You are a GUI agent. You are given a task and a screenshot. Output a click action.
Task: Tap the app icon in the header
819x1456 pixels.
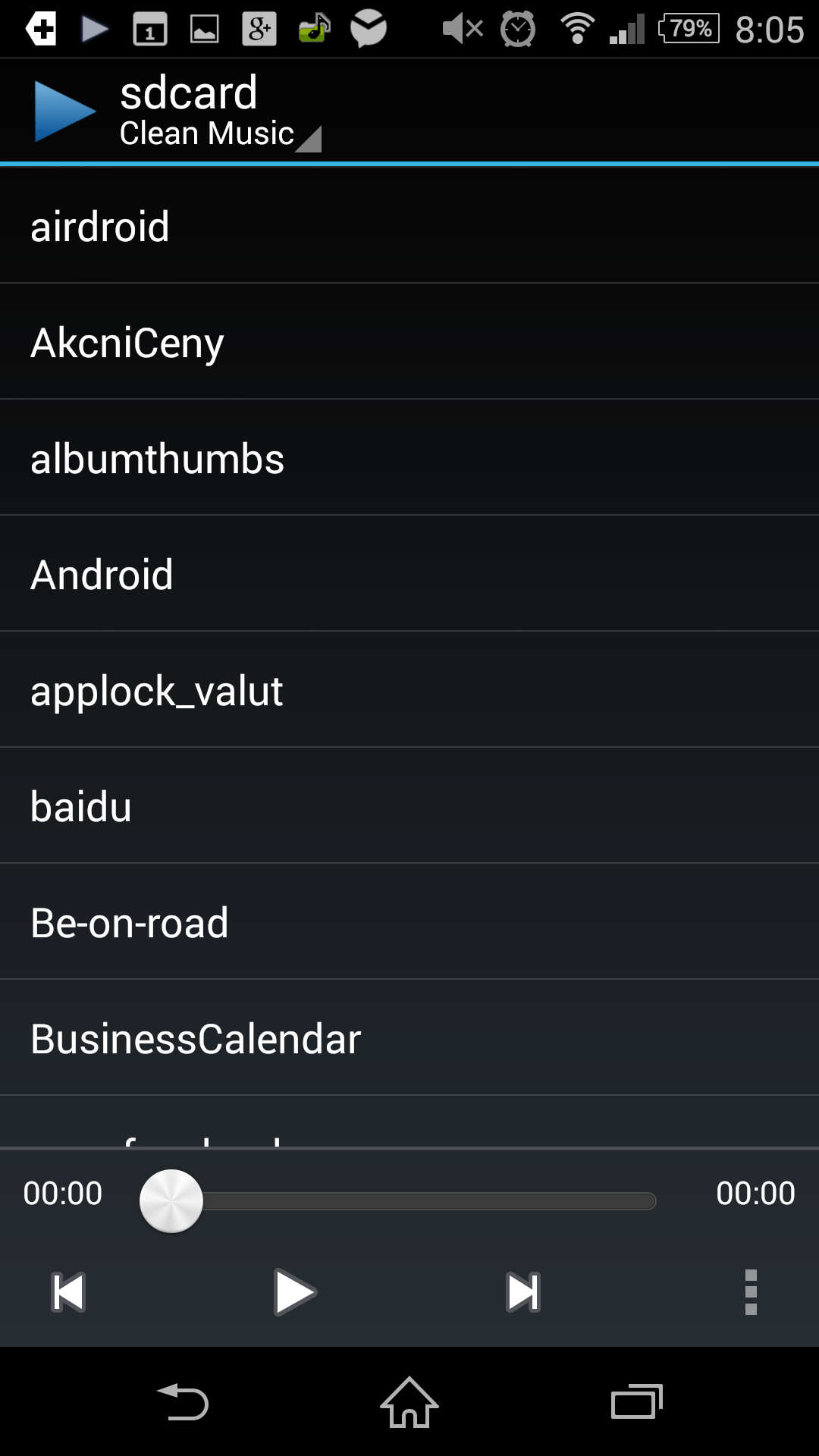click(64, 111)
